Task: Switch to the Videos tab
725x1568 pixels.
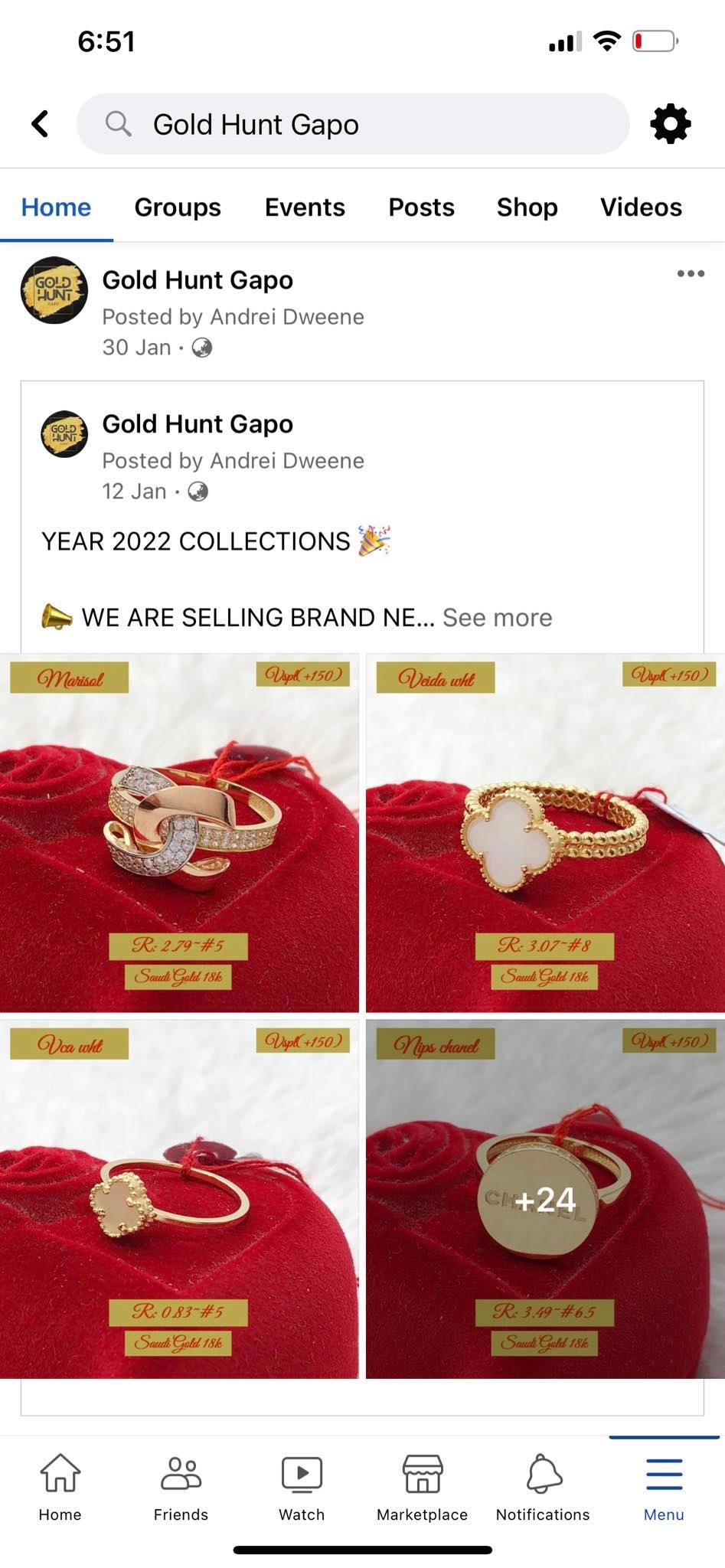Action: click(x=641, y=207)
